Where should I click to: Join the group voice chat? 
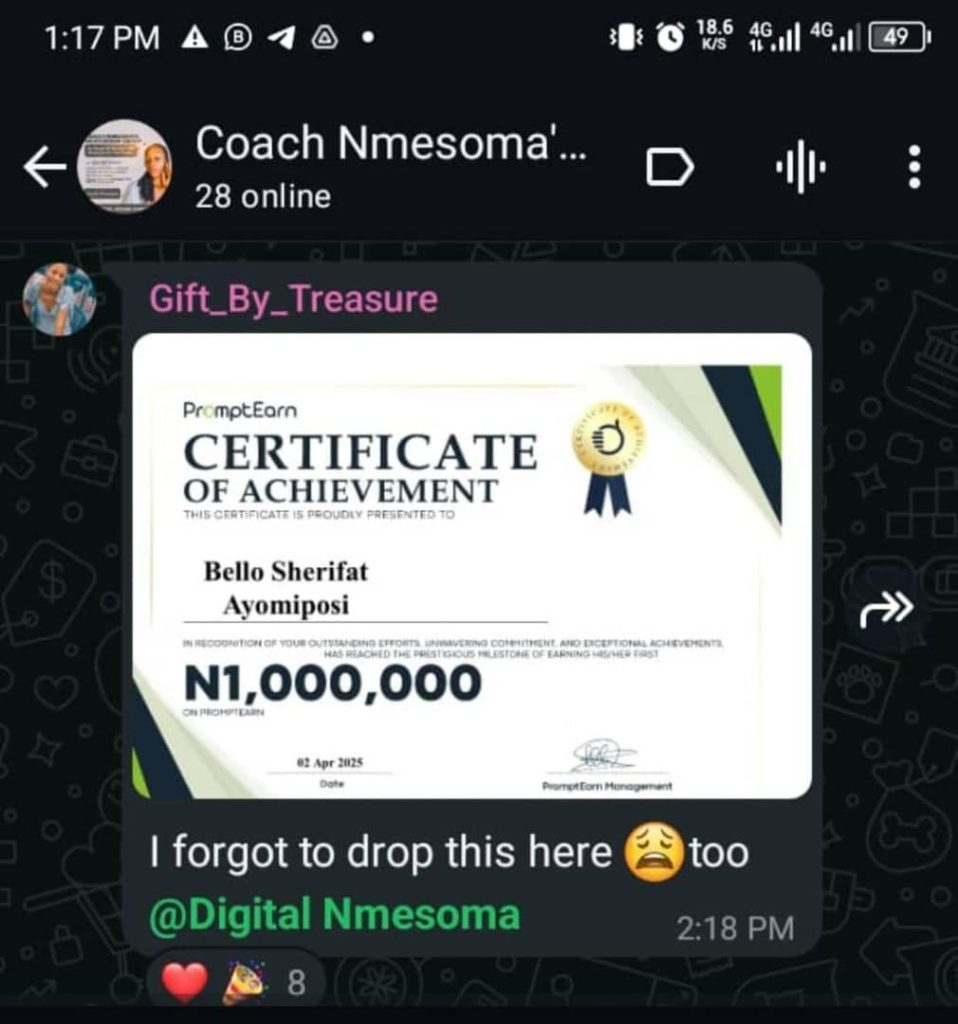click(800, 167)
